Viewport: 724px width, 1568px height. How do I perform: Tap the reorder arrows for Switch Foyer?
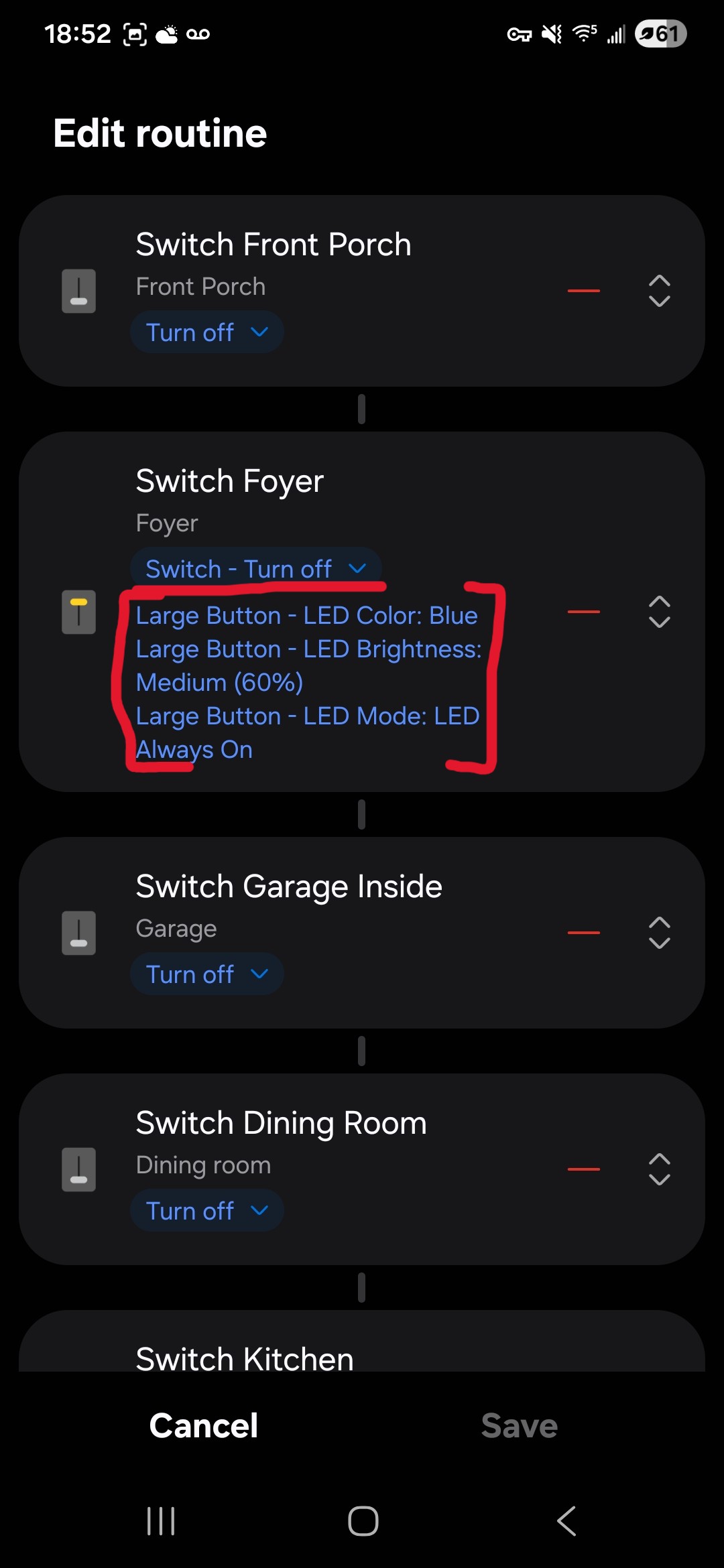tap(659, 612)
